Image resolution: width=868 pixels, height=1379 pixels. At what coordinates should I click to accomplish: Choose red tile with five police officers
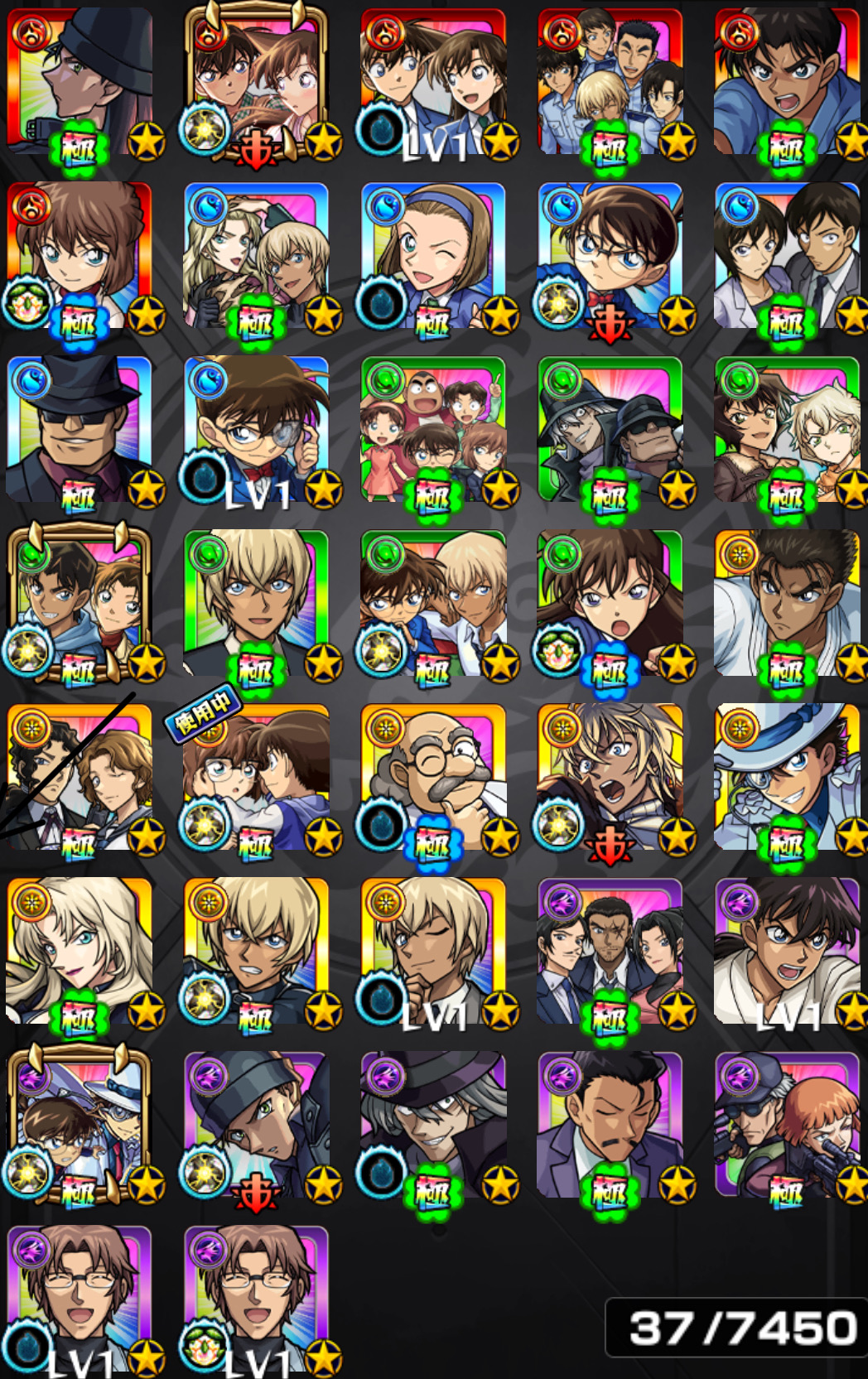(610, 83)
